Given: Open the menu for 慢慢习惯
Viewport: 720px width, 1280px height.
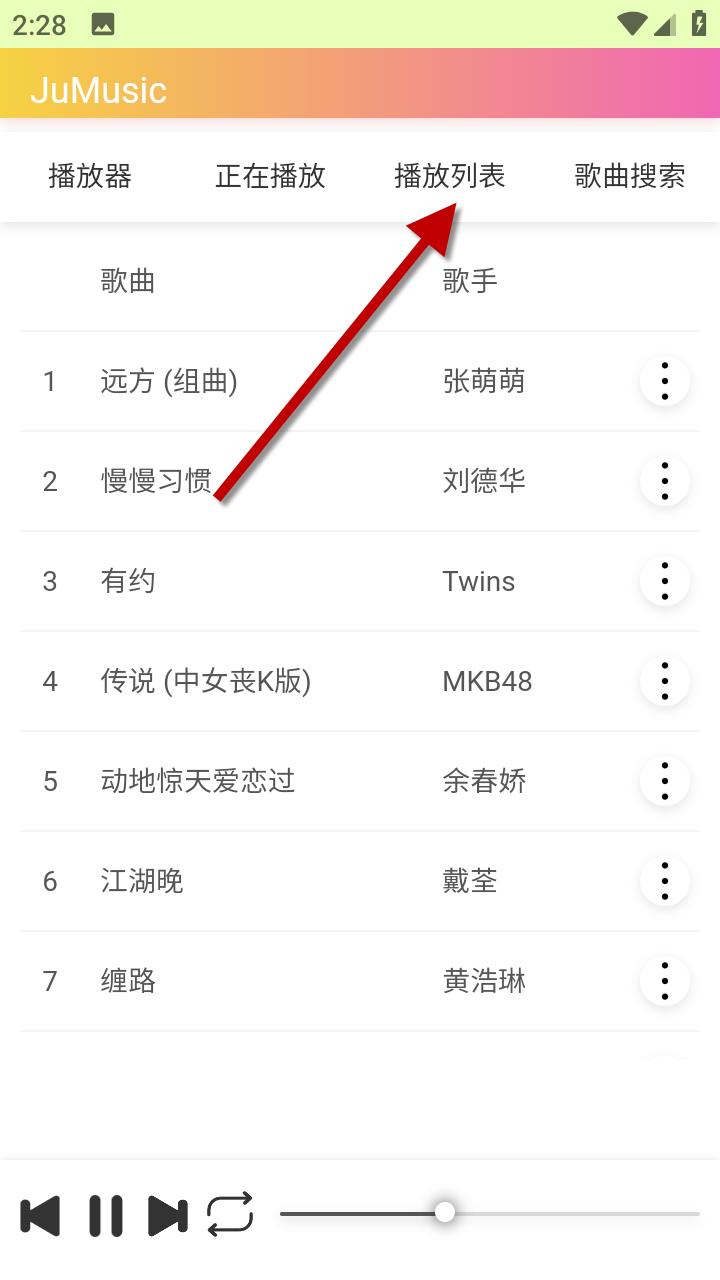Looking at the screenshot, I should (665, 481).
